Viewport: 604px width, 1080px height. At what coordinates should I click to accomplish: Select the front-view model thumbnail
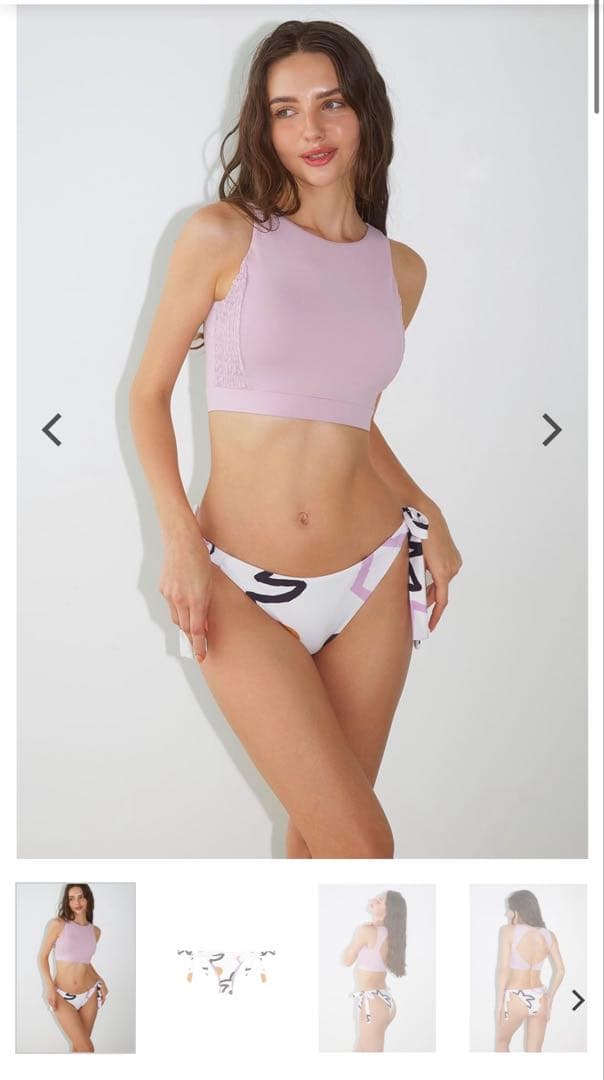click(76, 967)
